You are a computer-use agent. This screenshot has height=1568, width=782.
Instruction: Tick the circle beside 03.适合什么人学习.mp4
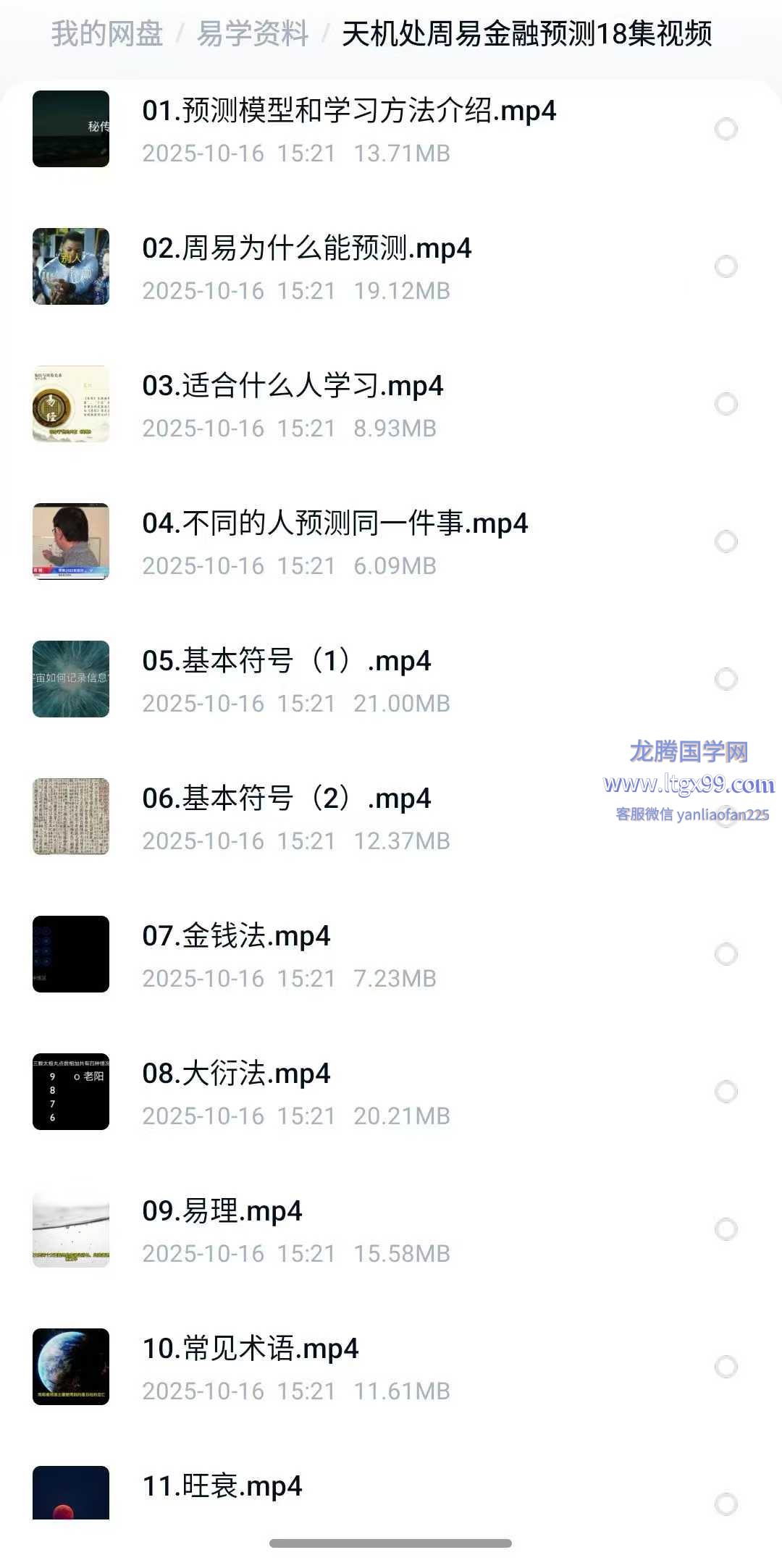726,404
